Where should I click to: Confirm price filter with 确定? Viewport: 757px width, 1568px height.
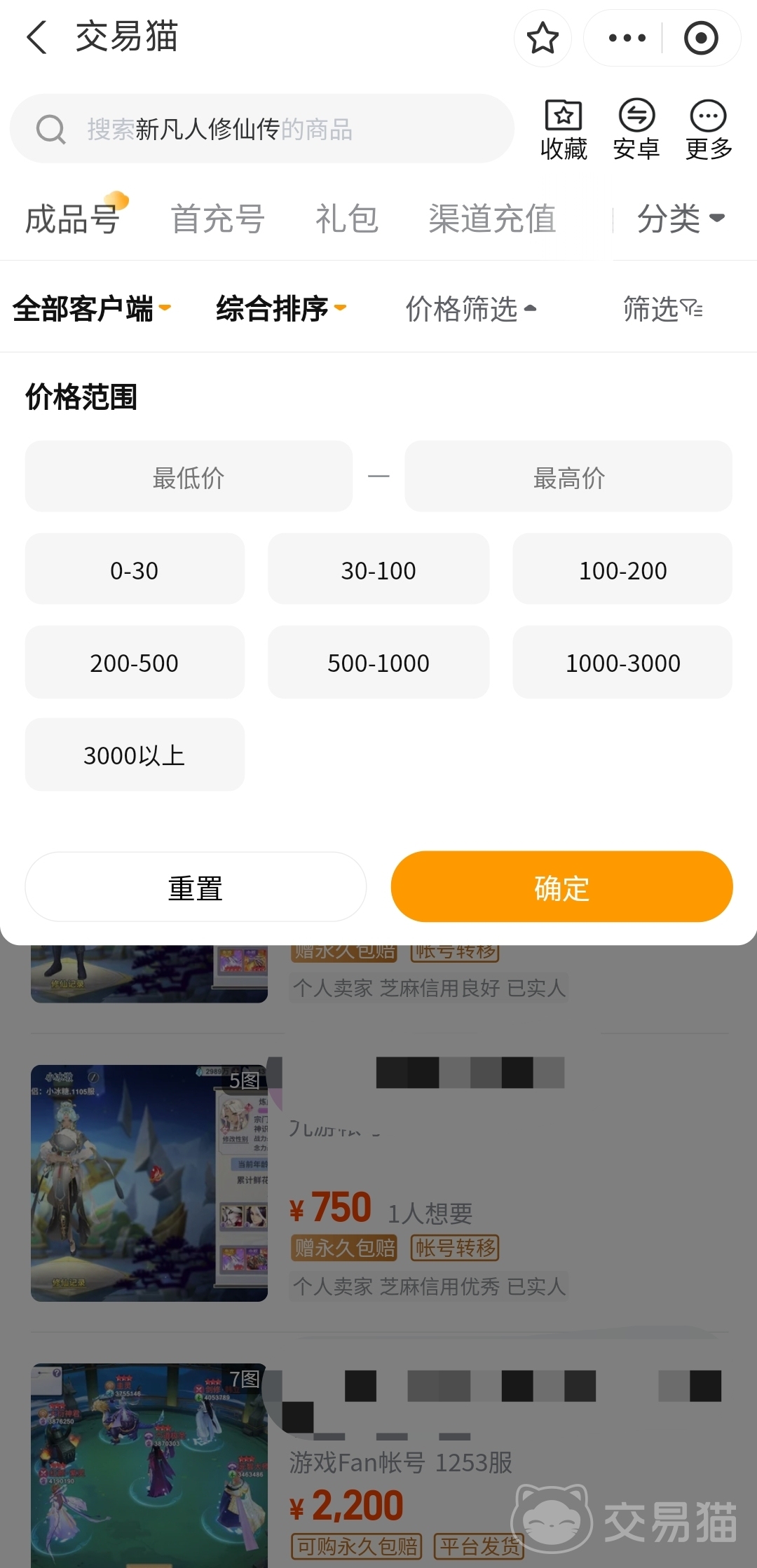(561, 887)
